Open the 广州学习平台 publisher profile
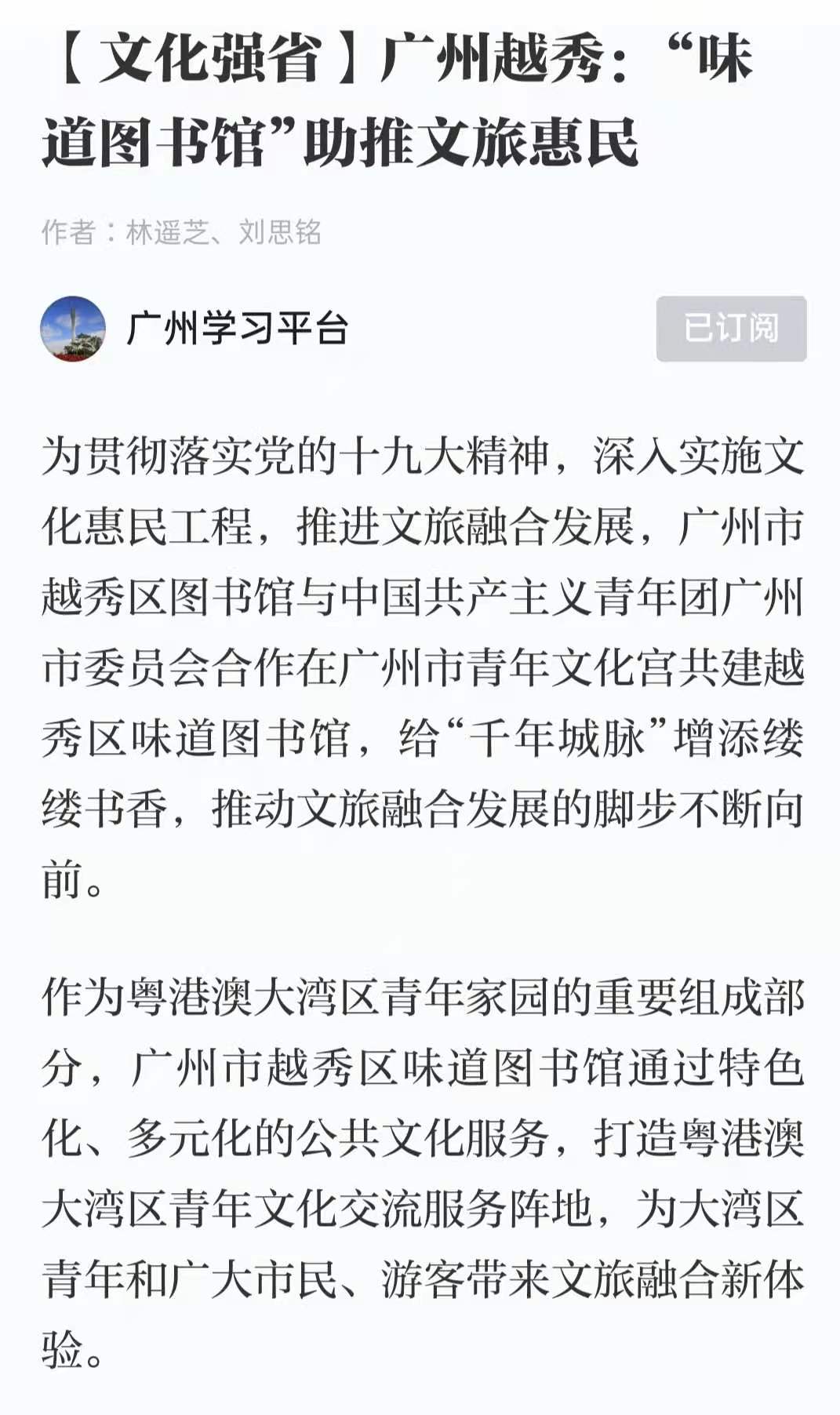Viewport: 840px width, 1415px height. [x=236, y=328]
